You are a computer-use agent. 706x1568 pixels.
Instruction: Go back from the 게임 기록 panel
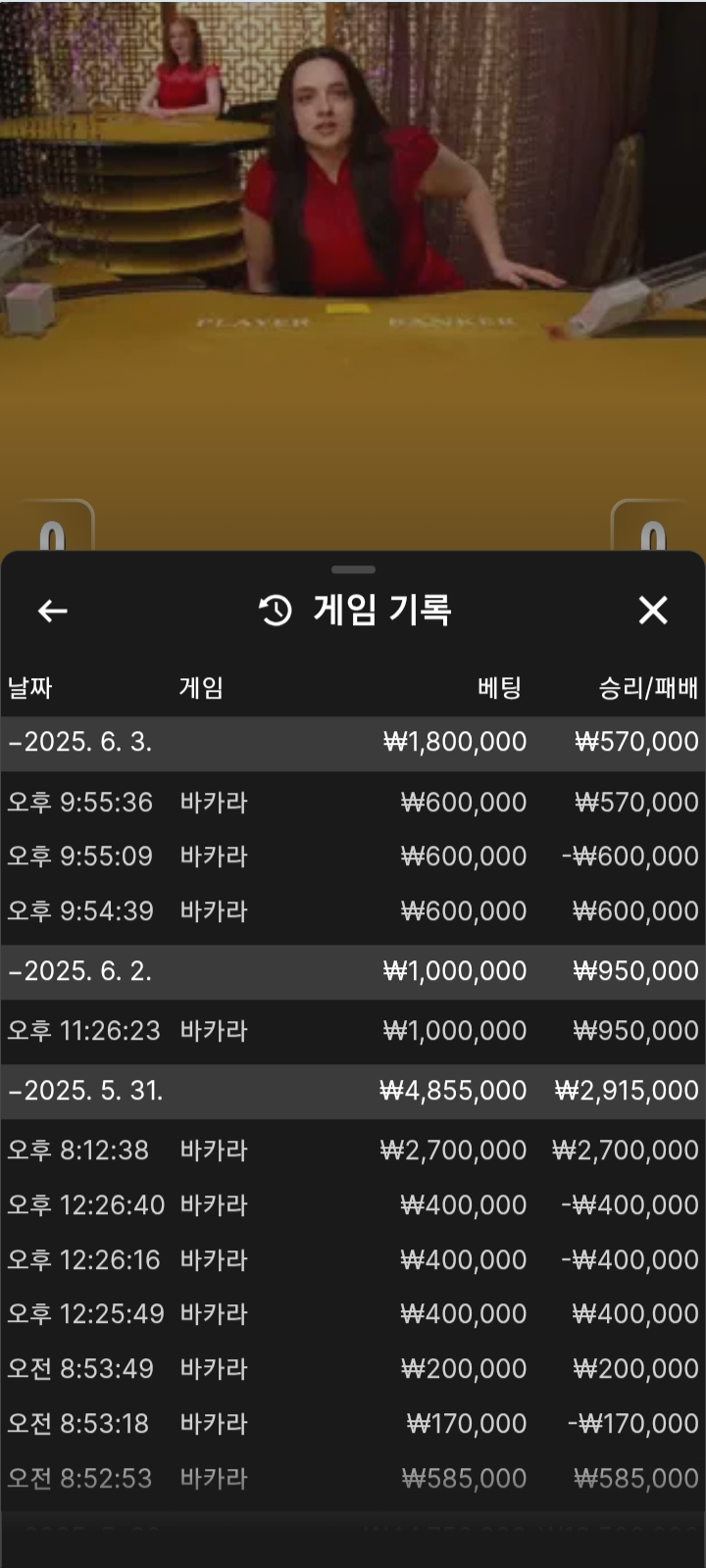click(52, 611)
